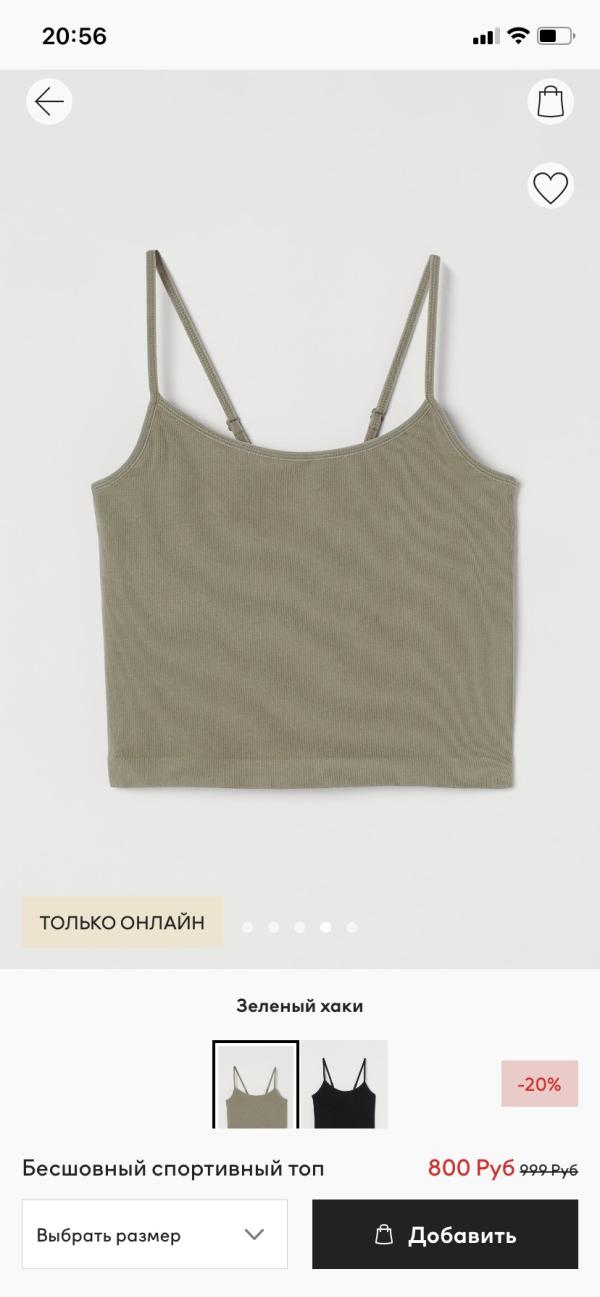Tap the Добавить button
The height and width of the screenshot is (1297, 600).
[445, 1235]
